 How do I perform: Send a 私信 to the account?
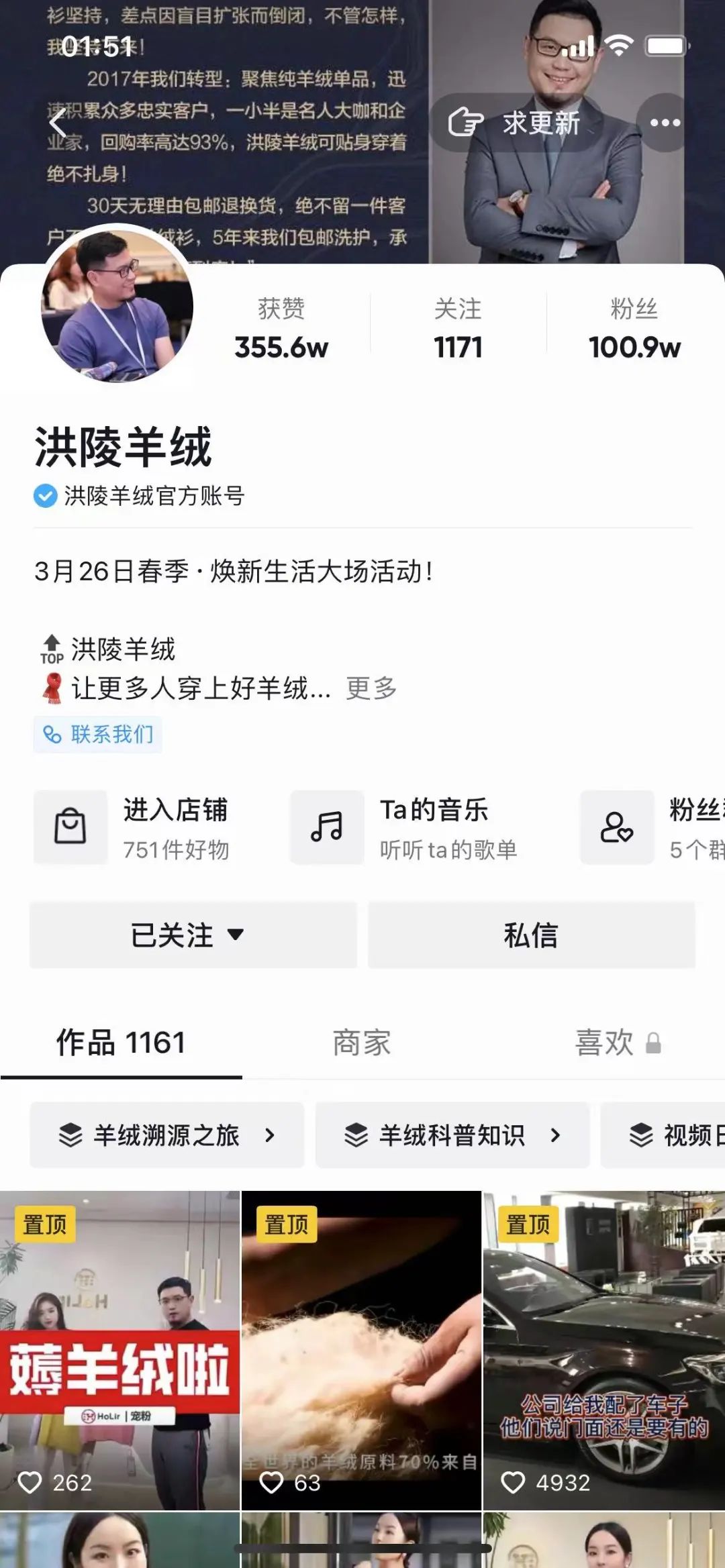click(x=530, y=936)
